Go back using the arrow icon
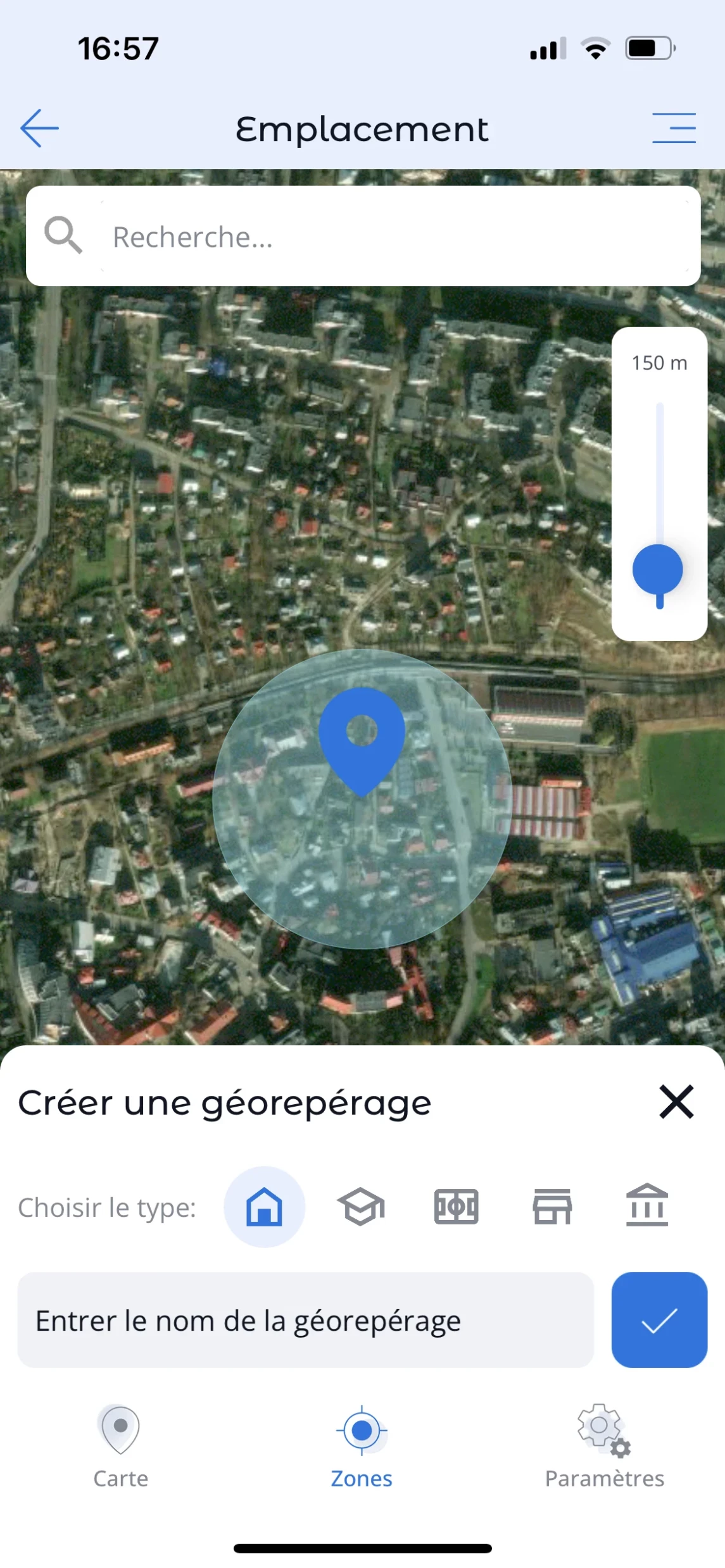This screenshot has width=725, height=1568. [39, 128]
